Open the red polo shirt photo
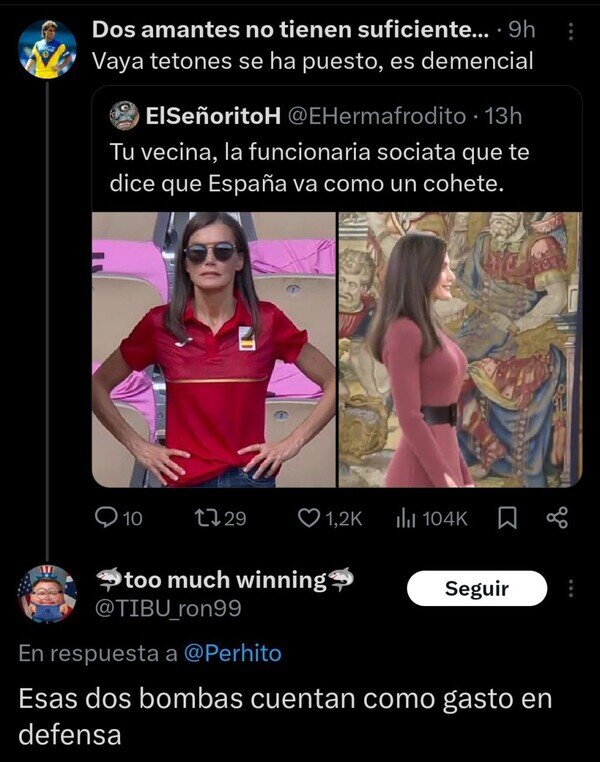Image resolution: width=600 pixels, height=762 pixels. tap(214, 349)
